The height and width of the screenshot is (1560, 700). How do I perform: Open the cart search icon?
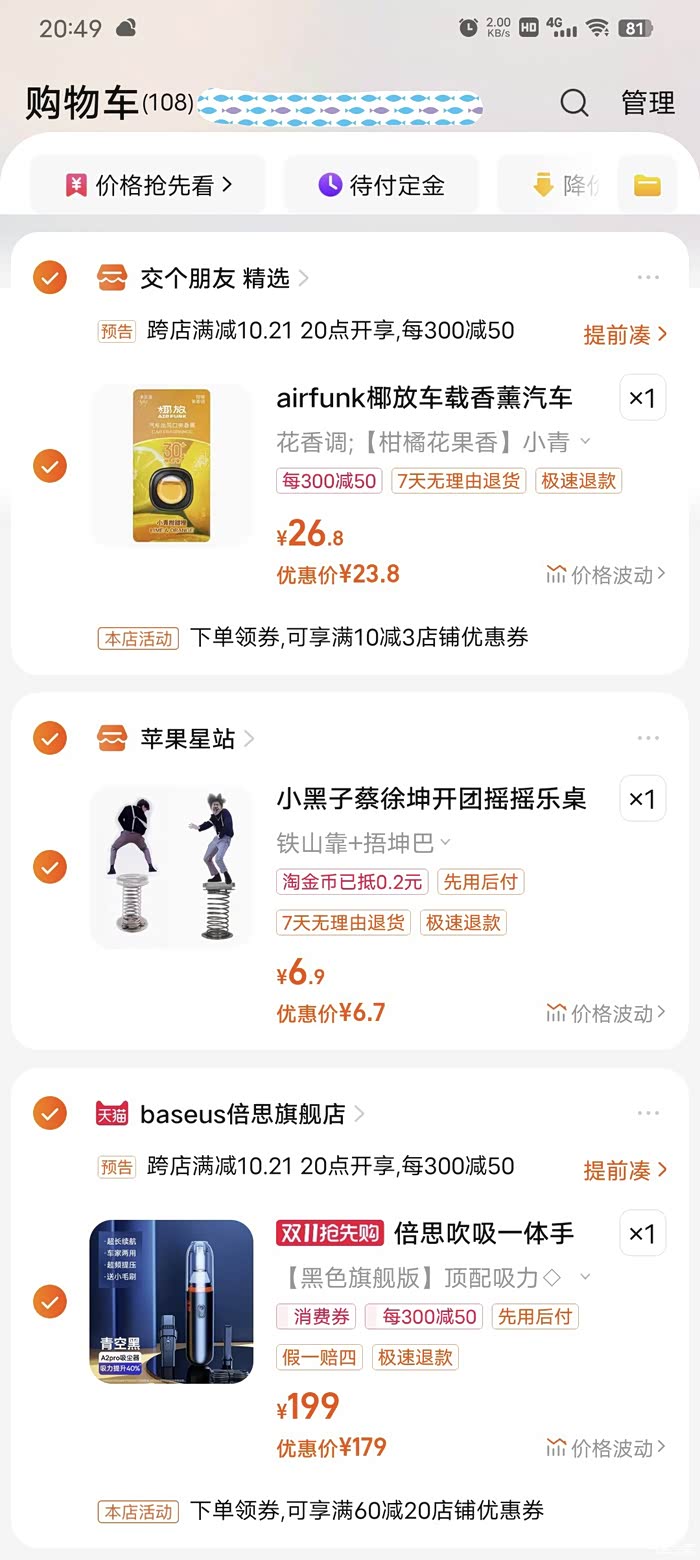(x=574, y=102)
